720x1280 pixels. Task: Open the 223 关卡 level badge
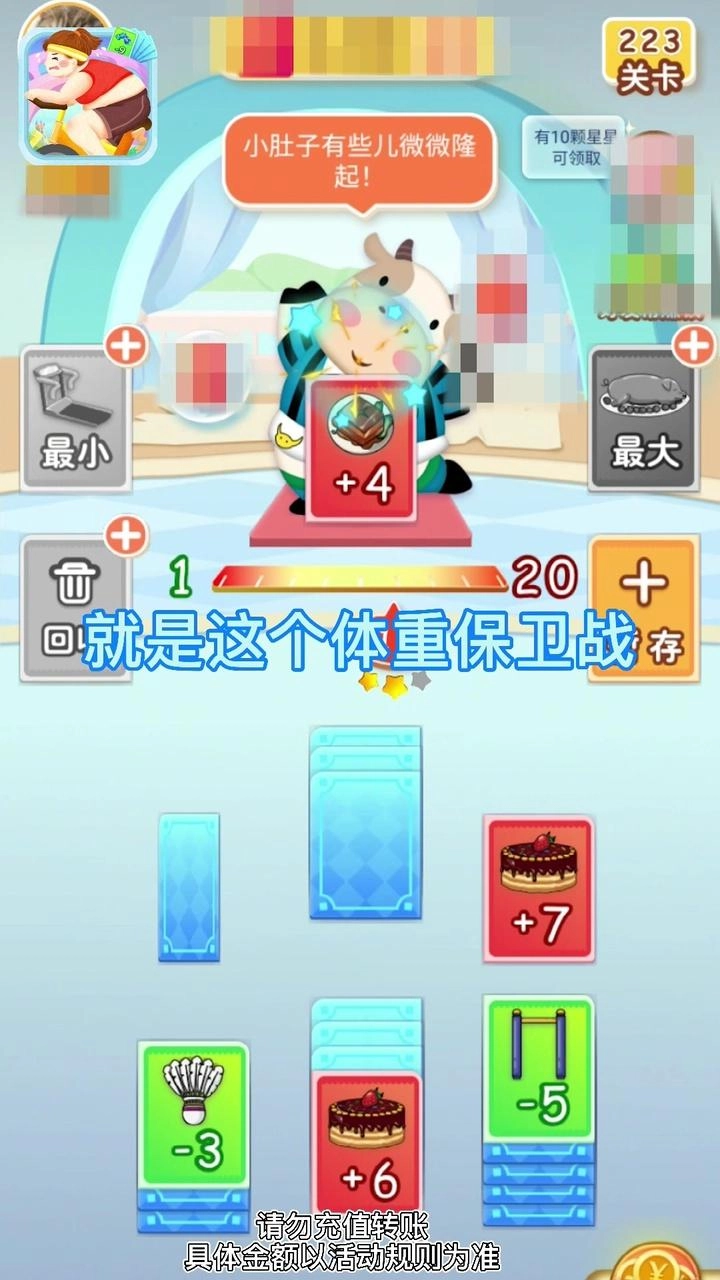click(648, 56)
